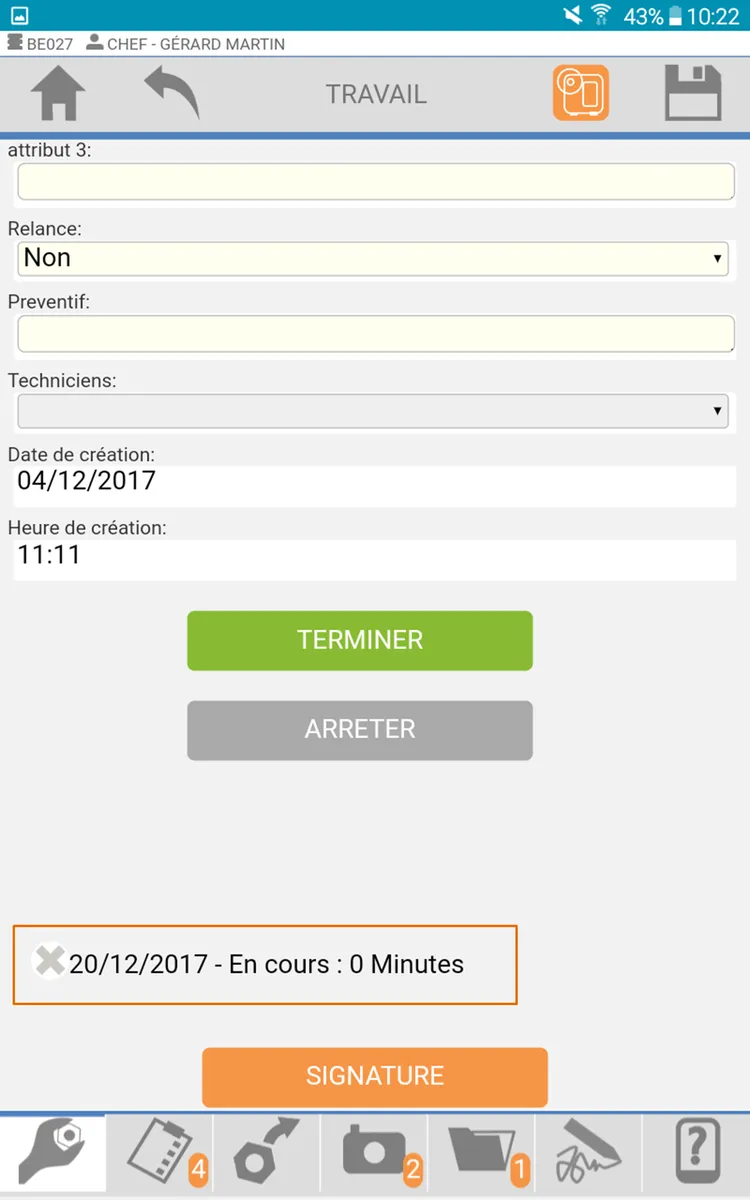Image resolution: width=750 pixels, height=1200 pixels.
Task: Switch to the wrench work tab
Action: click(53, 1152)
